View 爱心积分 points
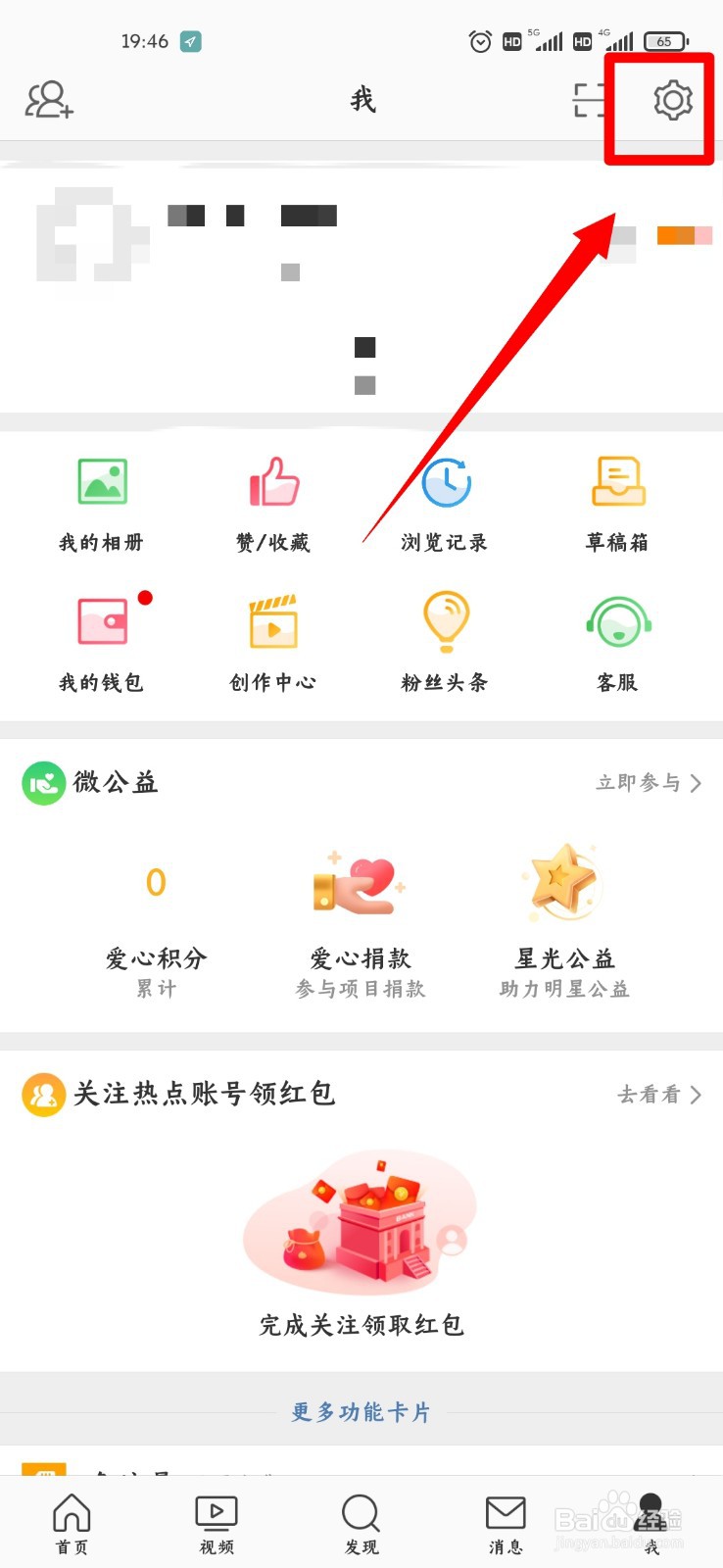Screen dimensions: 723x1568 click(156, 923)
